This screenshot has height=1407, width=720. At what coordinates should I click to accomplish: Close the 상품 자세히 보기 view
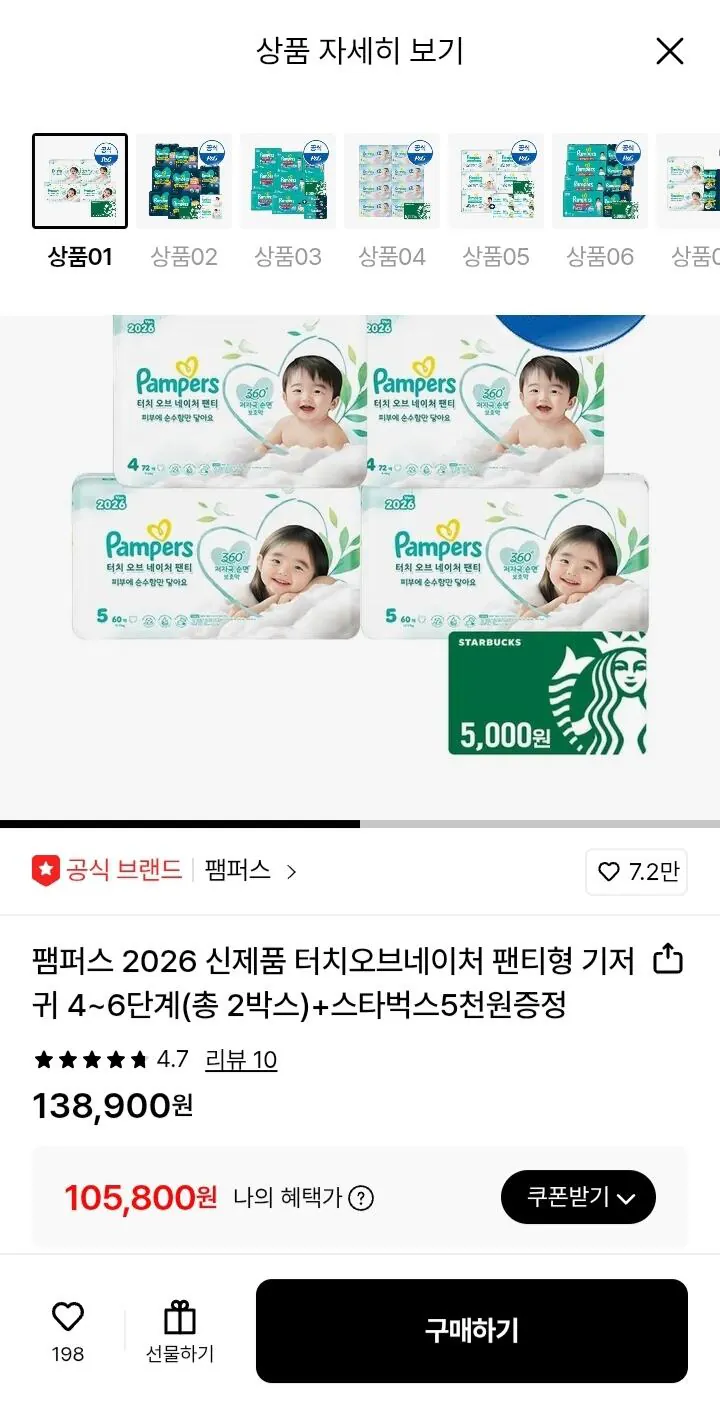pos(669,51)
